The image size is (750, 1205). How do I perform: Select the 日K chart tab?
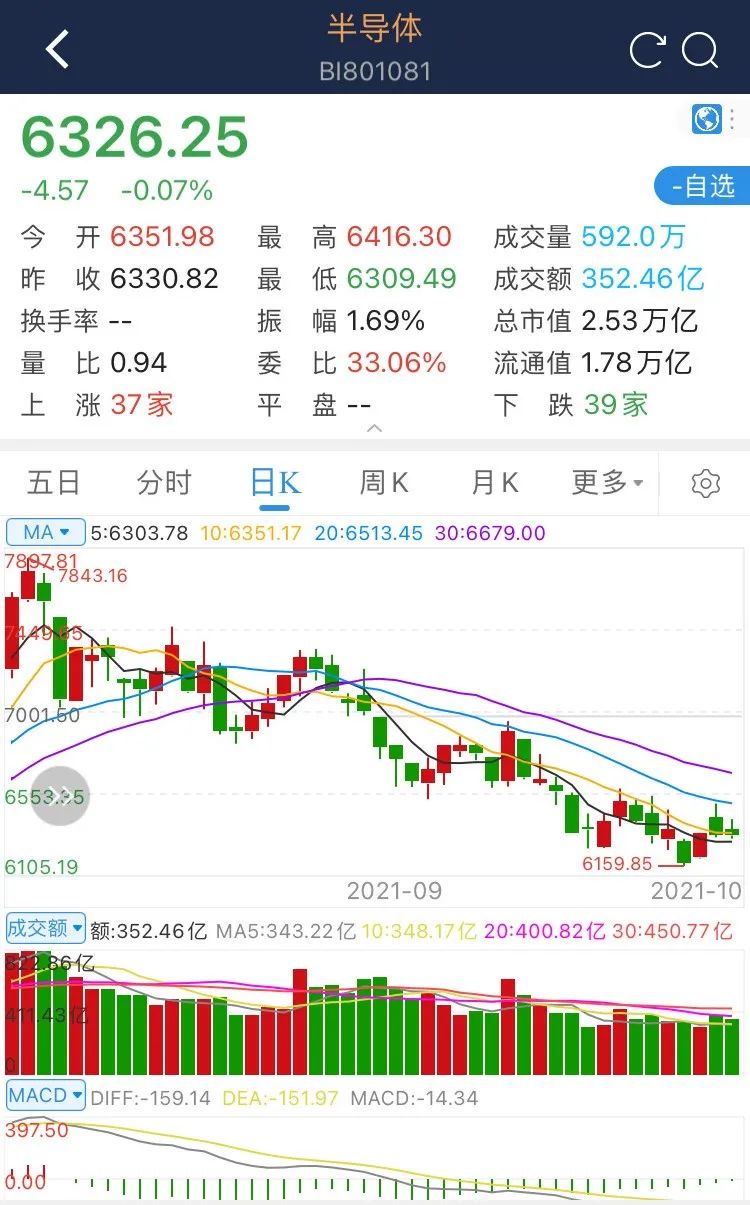pos(275,483)
